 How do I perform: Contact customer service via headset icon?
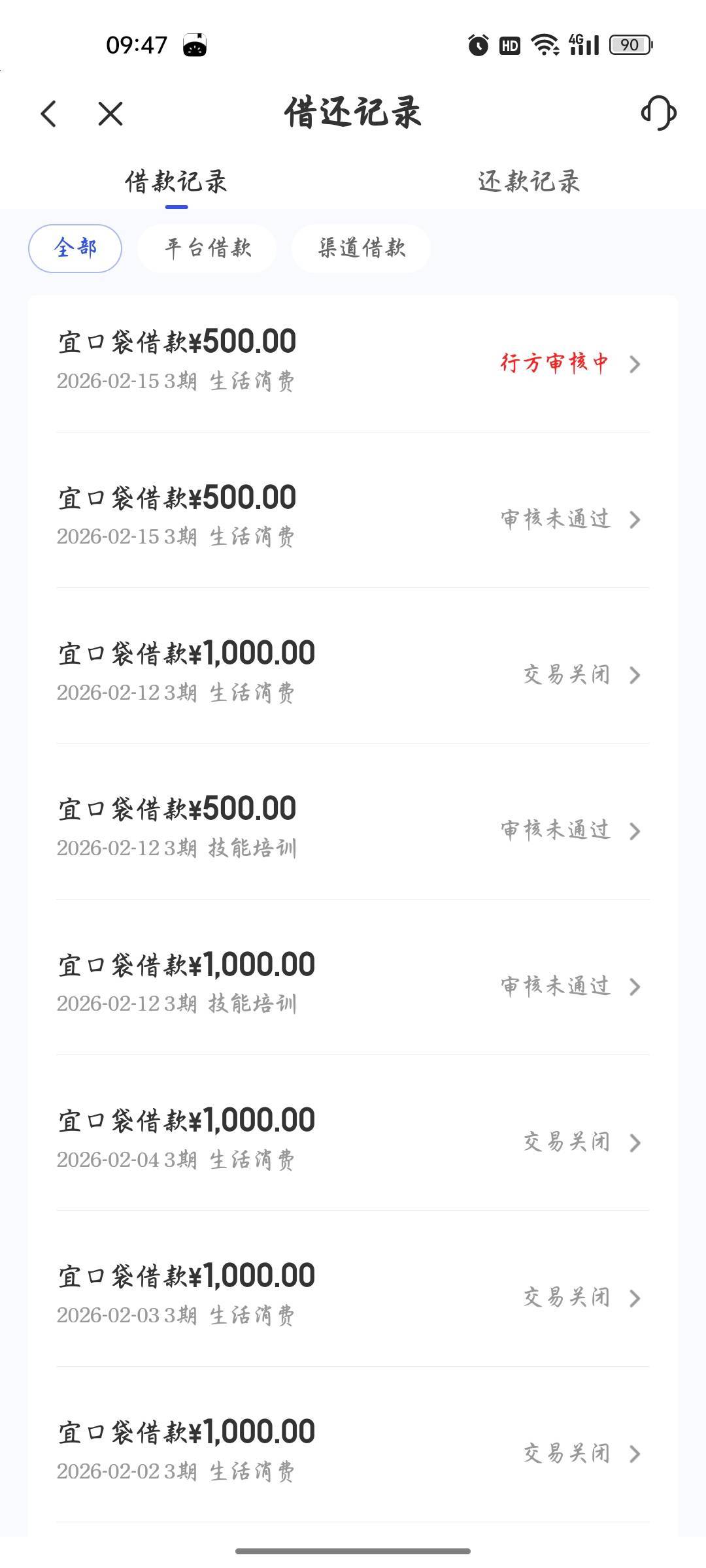click(658, 113)
